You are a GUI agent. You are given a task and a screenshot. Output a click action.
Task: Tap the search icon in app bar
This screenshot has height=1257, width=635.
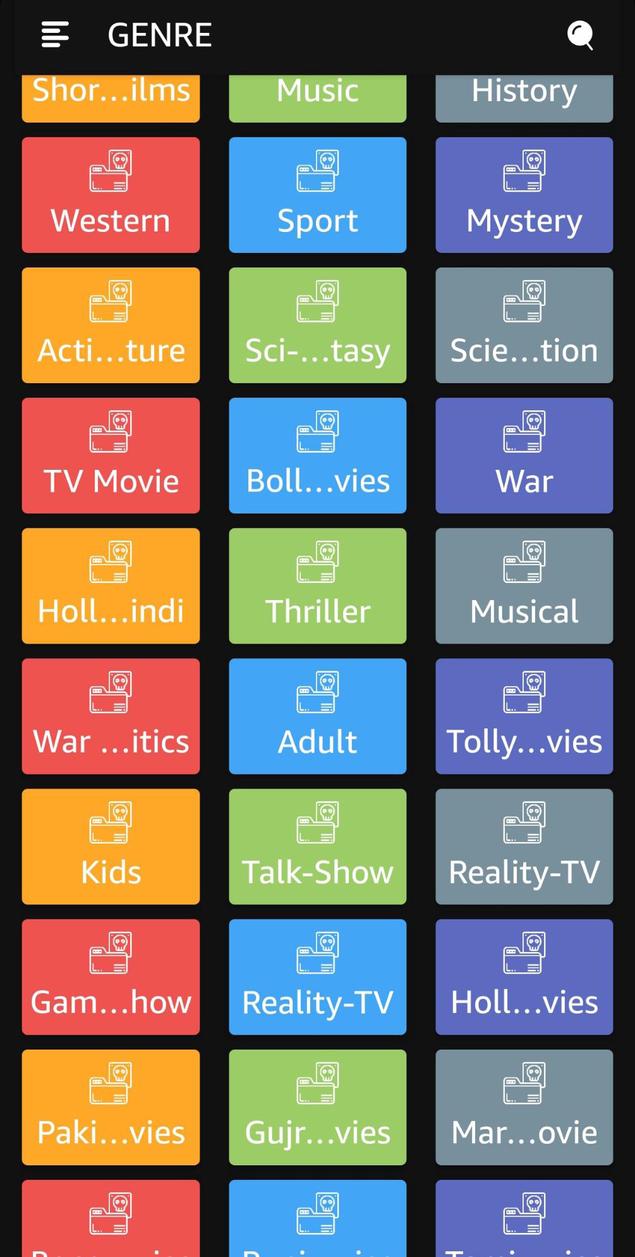pos(580,35)
